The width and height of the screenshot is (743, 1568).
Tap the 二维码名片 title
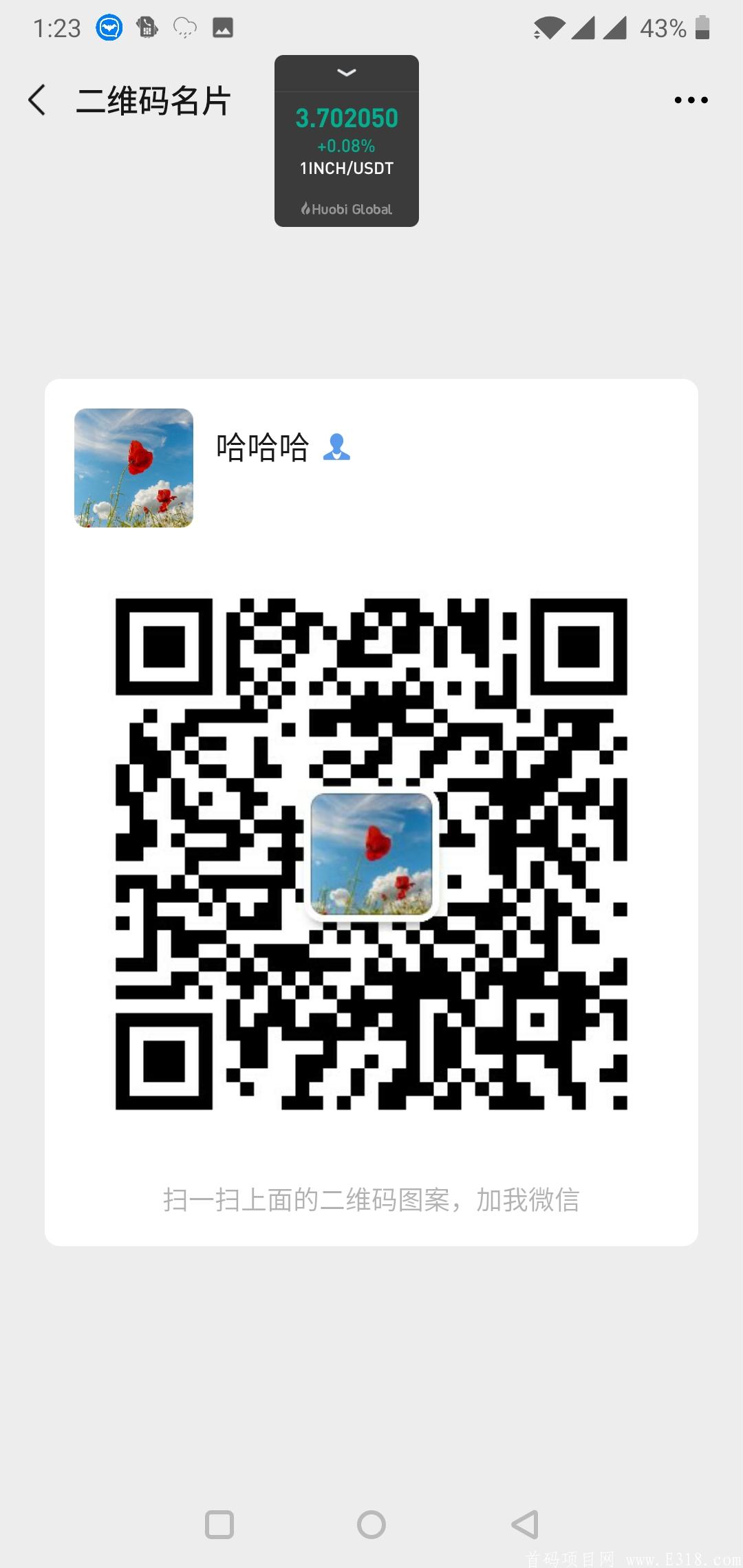point(153,100)
